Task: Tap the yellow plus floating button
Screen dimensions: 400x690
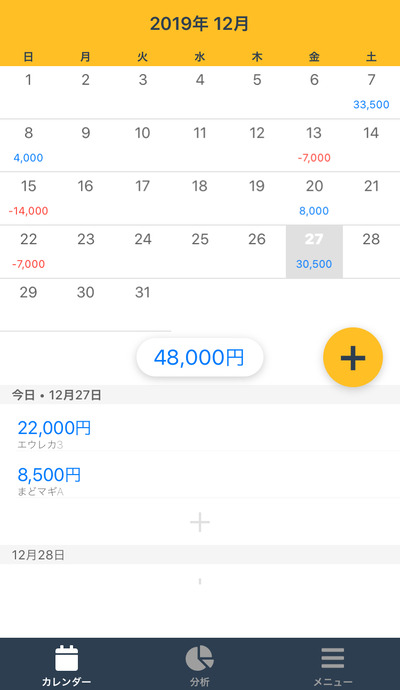Action: pos(352,357)
